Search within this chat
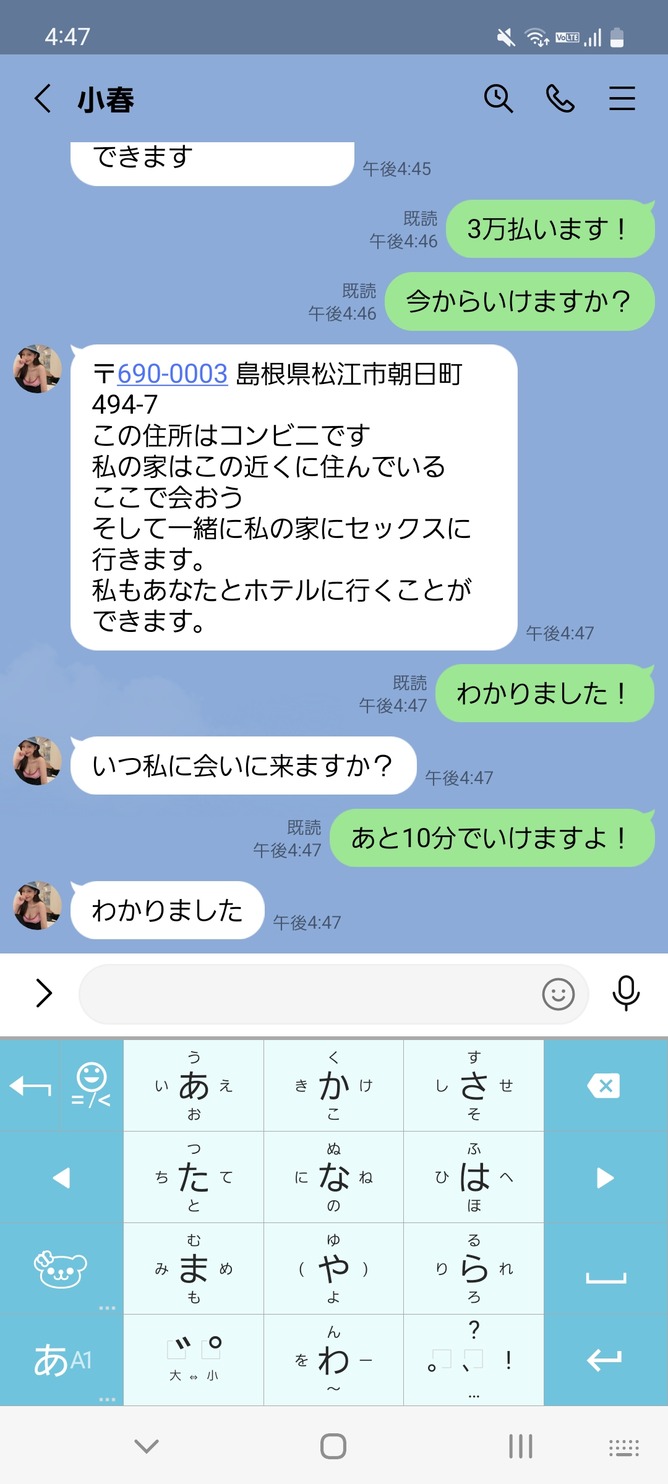 point(498,98)
